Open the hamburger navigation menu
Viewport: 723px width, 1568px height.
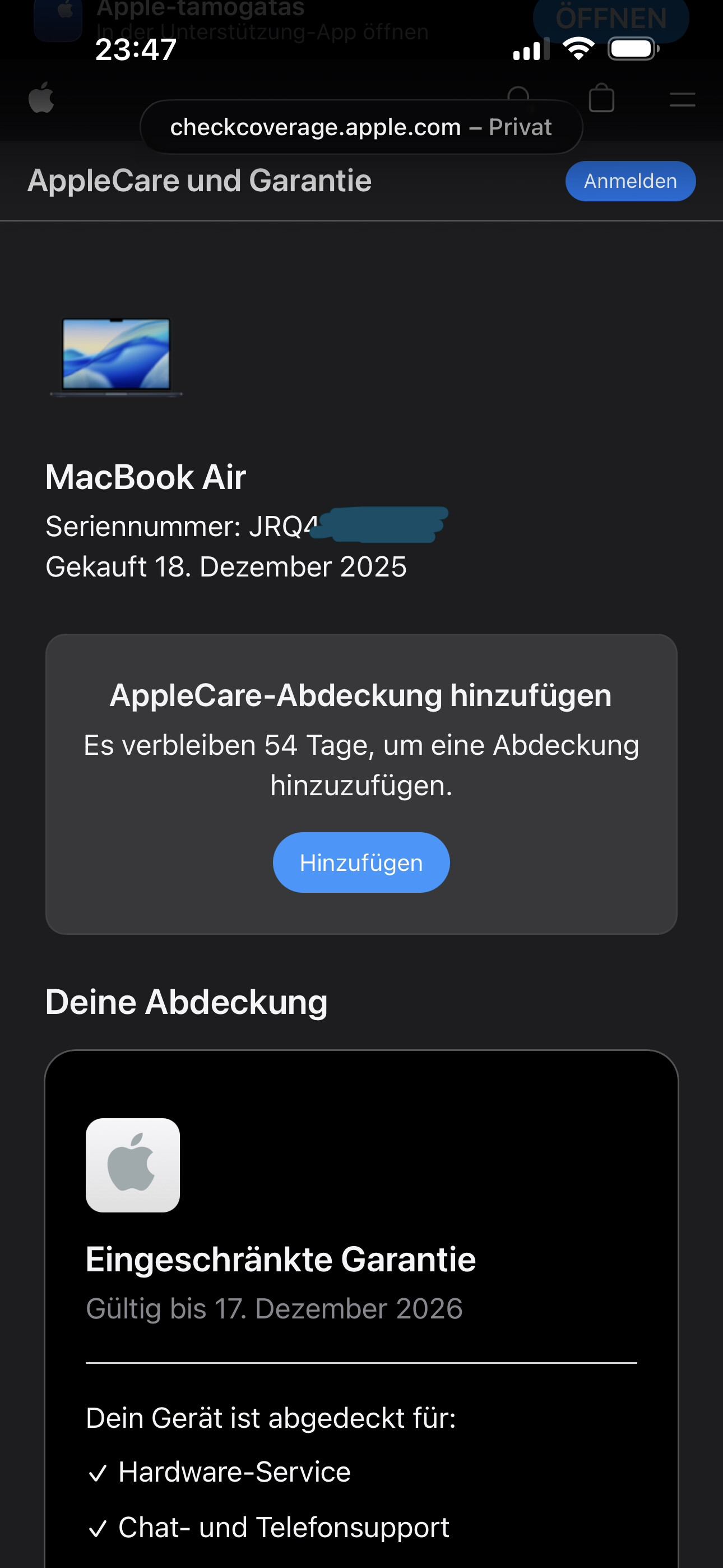pos(682,99)
